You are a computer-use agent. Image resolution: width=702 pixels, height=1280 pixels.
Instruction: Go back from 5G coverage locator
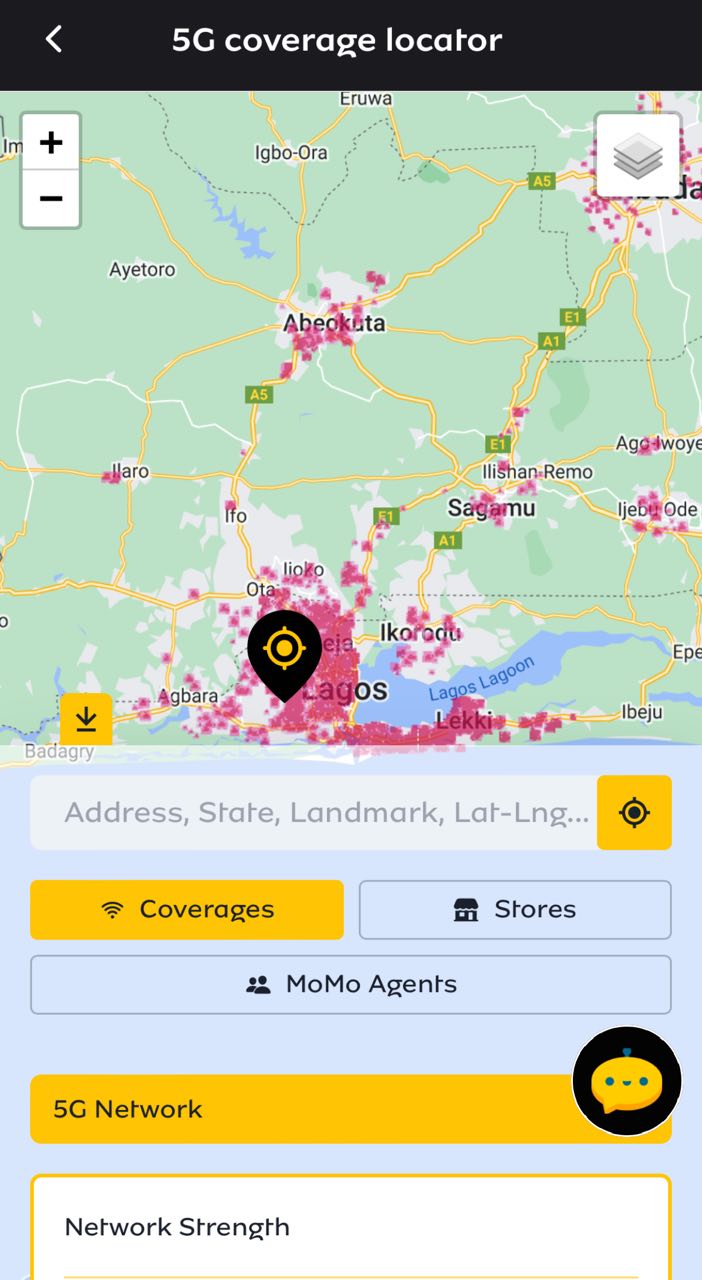point(54,40)
